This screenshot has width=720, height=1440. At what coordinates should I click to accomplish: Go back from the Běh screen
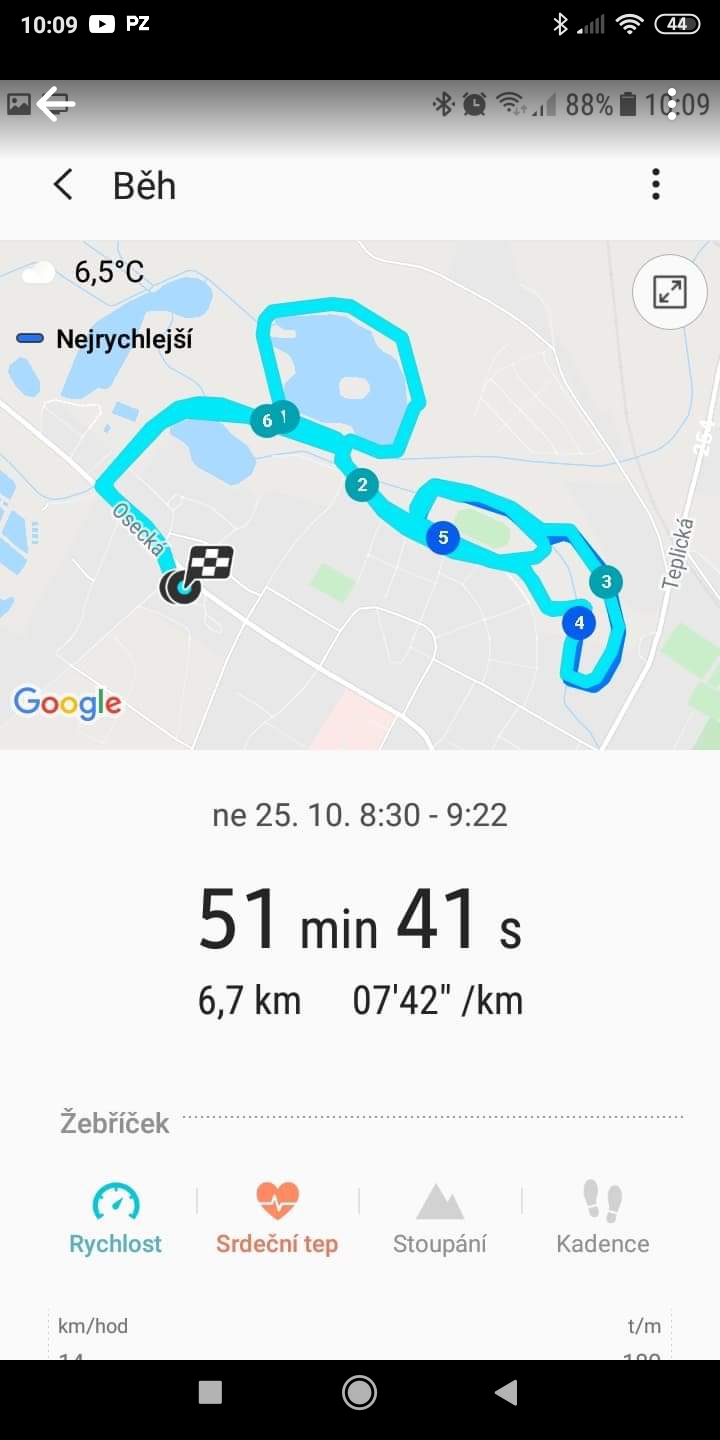click(x=63, y=185)
